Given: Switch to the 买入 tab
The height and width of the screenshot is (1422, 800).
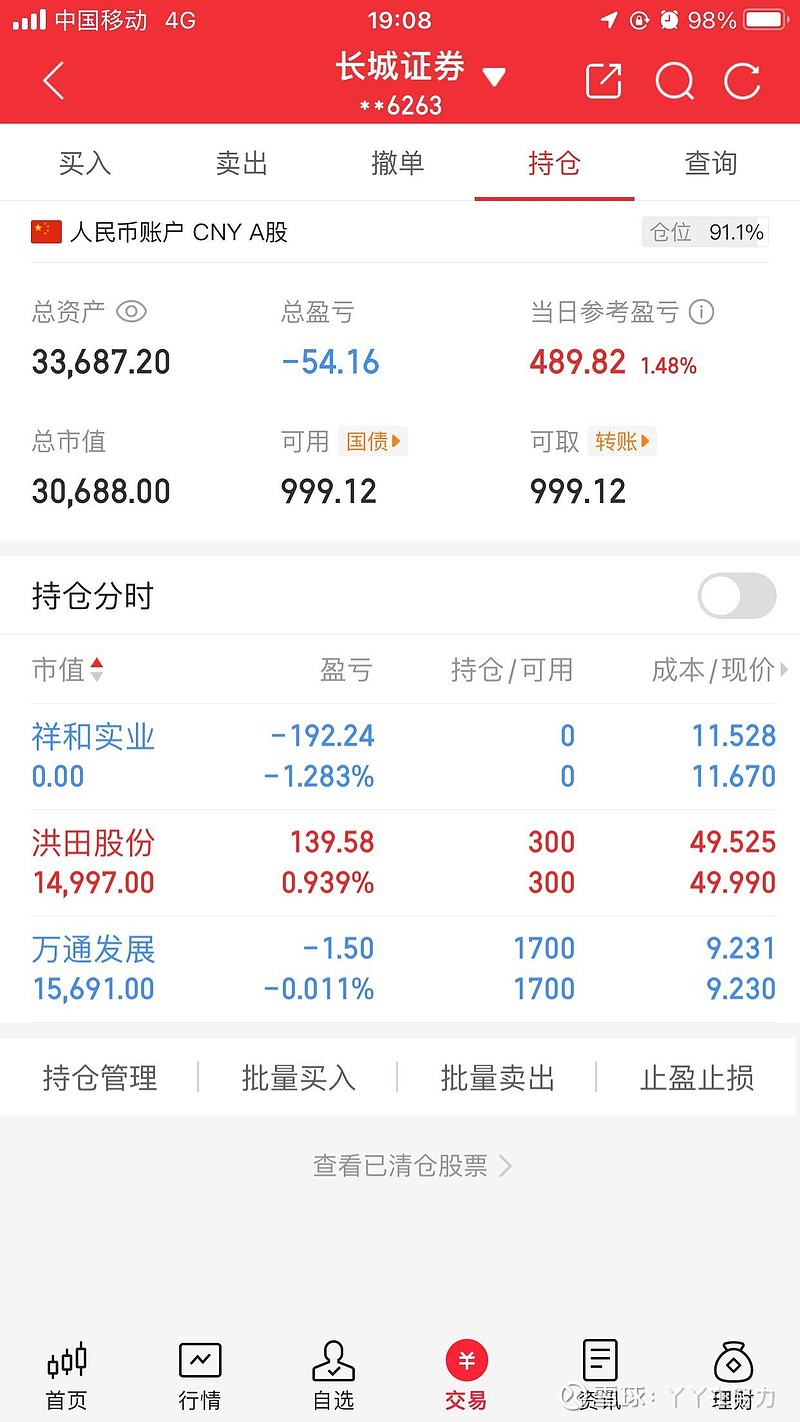Looking at the screenshot, I should point(85,163).
